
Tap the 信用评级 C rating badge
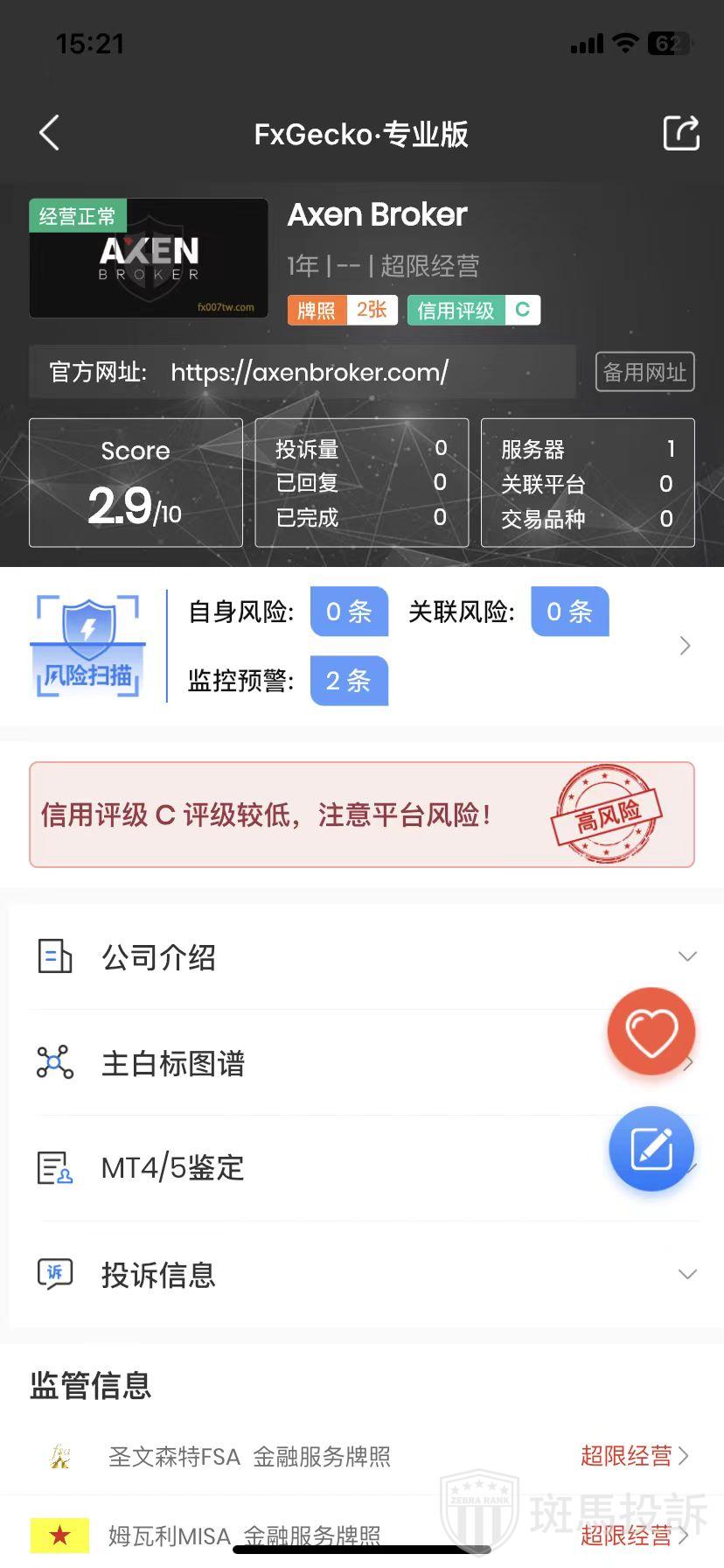click(473, 310)
